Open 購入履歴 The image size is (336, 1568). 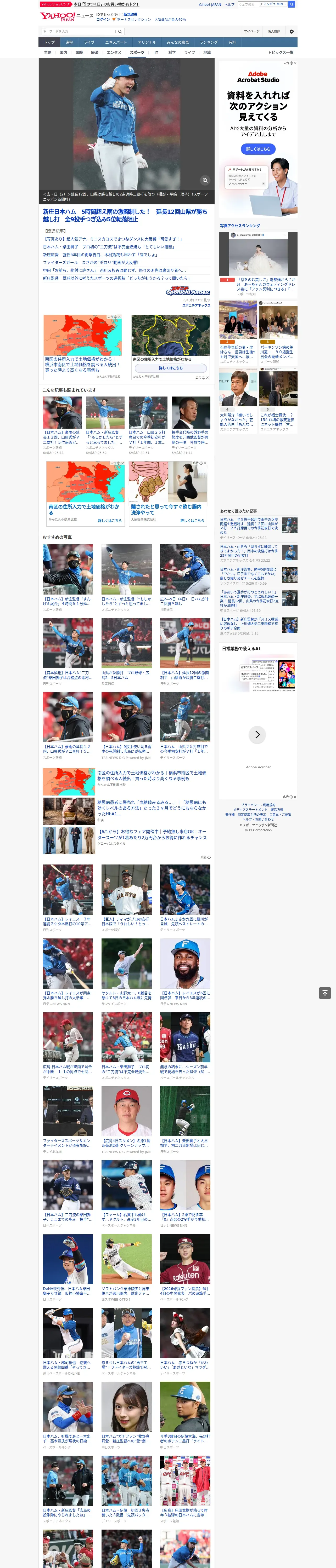pos(274,31)
